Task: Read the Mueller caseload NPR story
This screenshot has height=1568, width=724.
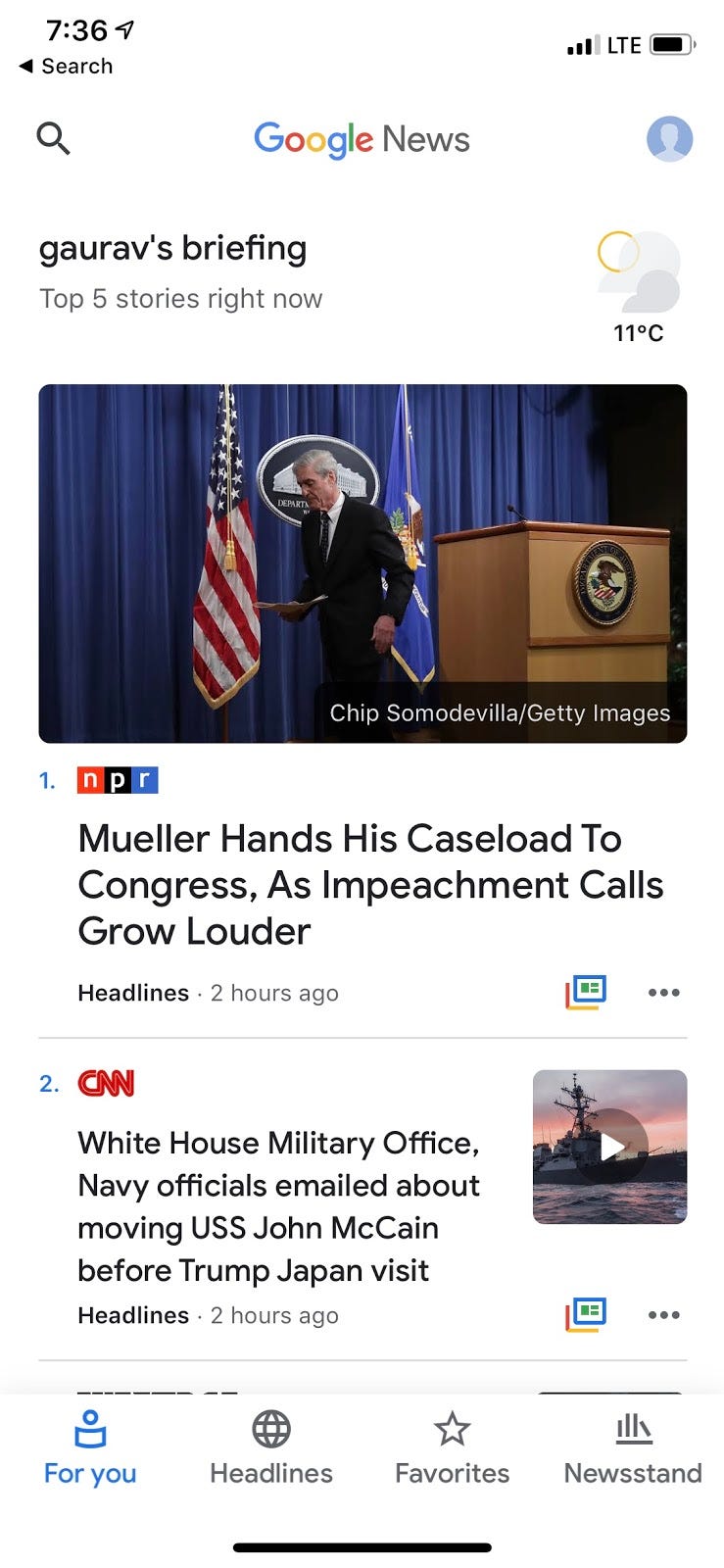Action: click(x=370, y=884)
